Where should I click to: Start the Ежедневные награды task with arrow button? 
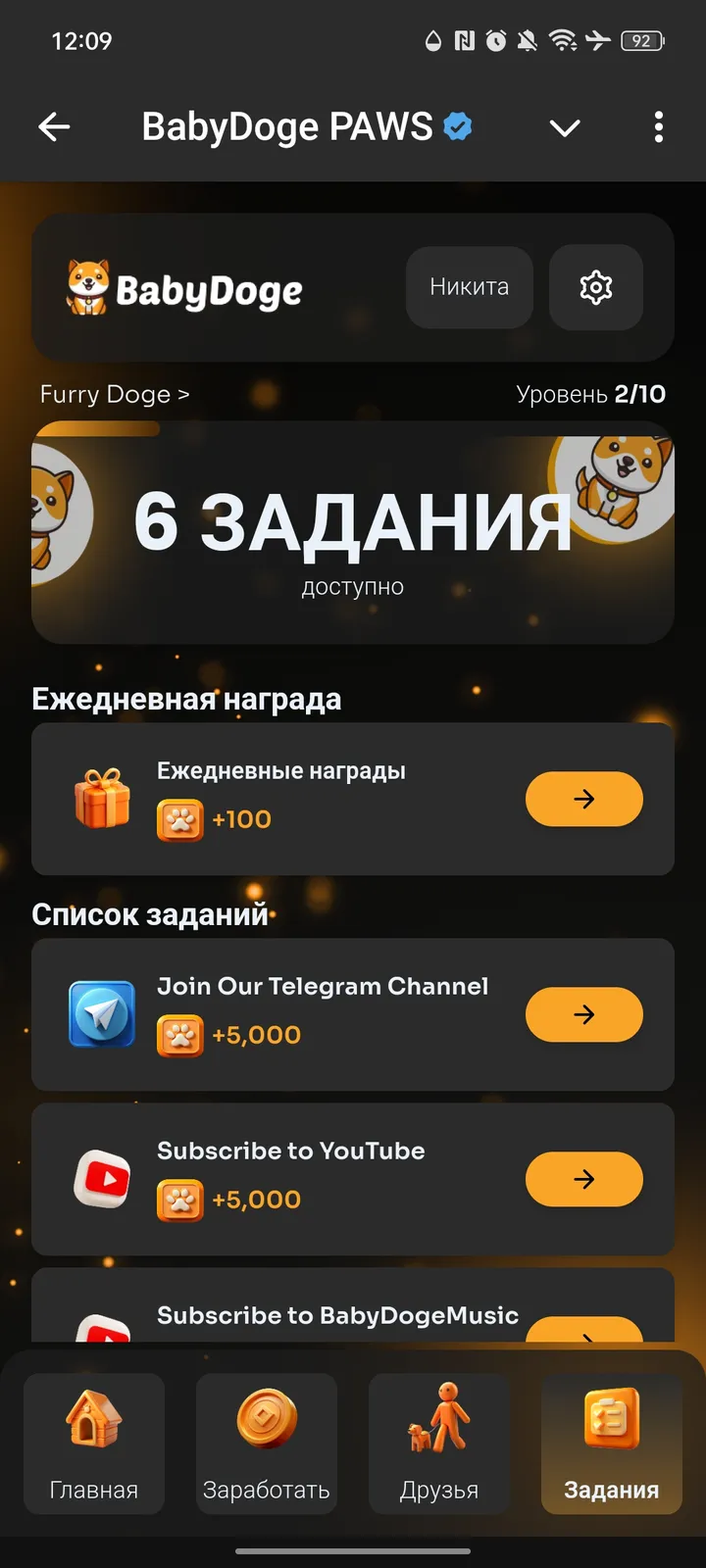click(583, 798)
